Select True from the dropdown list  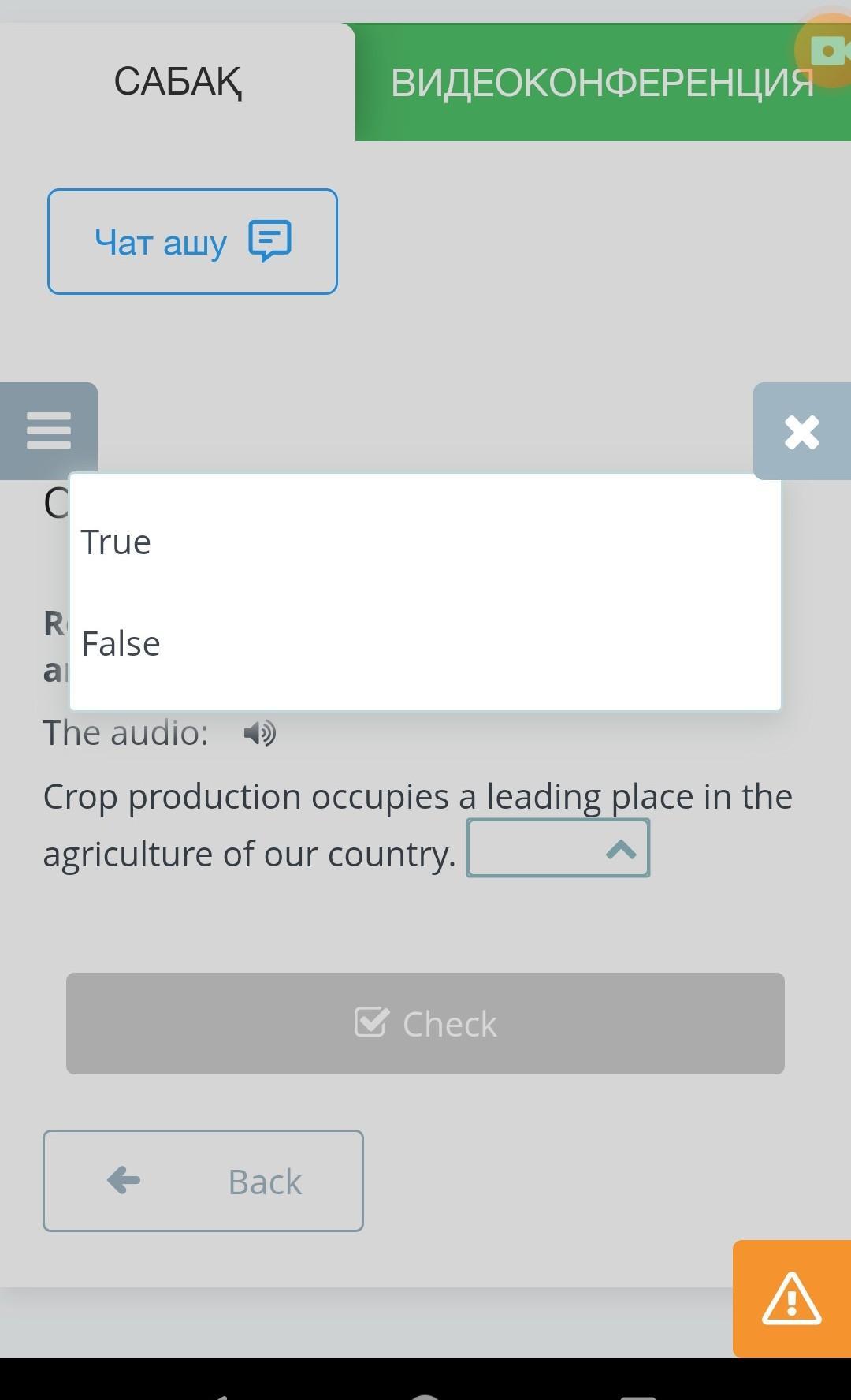coord(116,542)
